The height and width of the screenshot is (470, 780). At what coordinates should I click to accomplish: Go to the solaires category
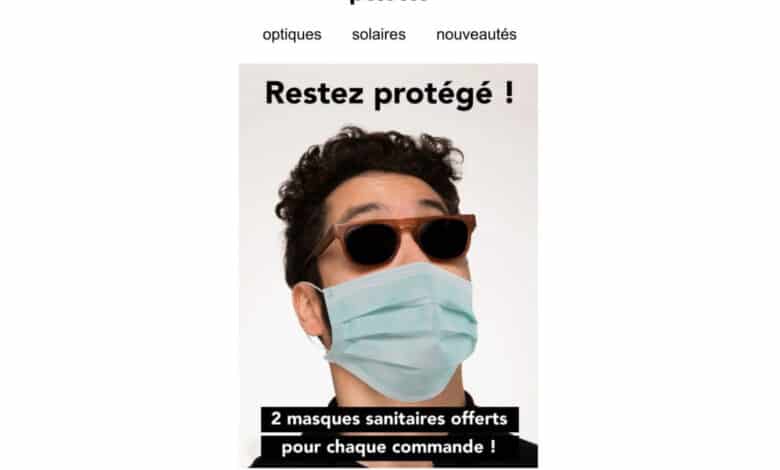[x=379, y=34]
